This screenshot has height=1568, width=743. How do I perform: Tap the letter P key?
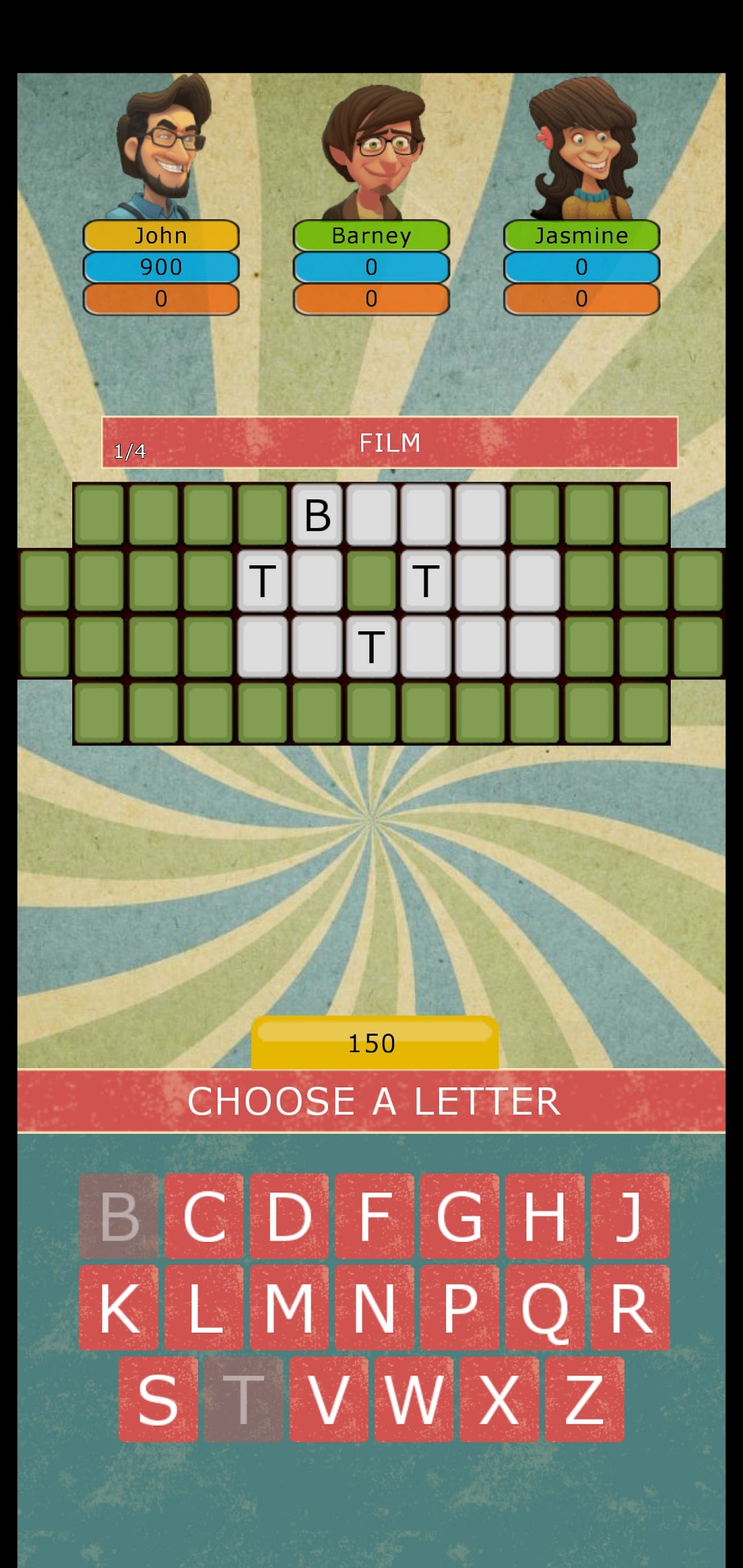(460, 1307)
